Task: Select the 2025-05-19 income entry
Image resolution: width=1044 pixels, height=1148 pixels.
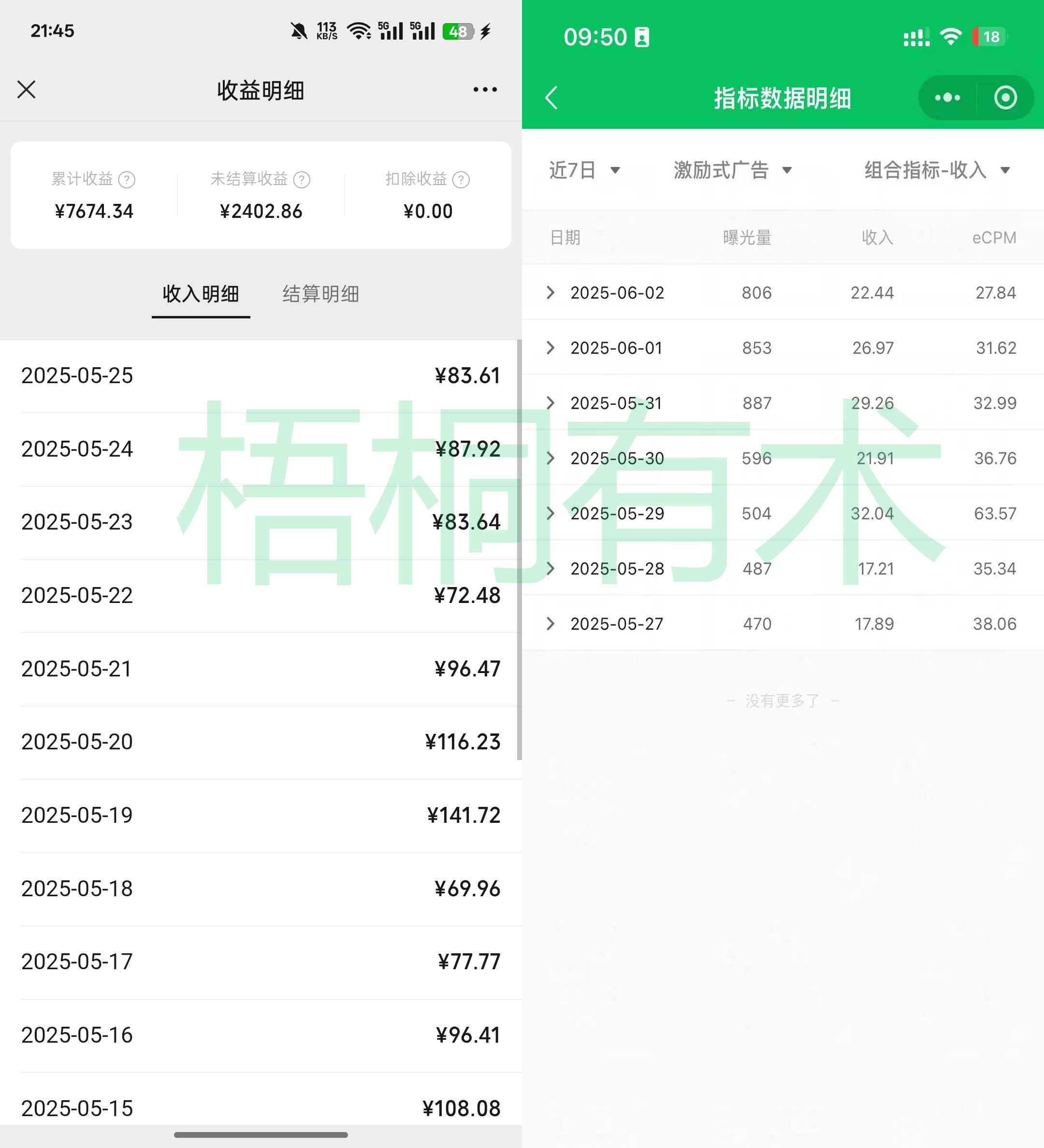Action: coord(261,815)
